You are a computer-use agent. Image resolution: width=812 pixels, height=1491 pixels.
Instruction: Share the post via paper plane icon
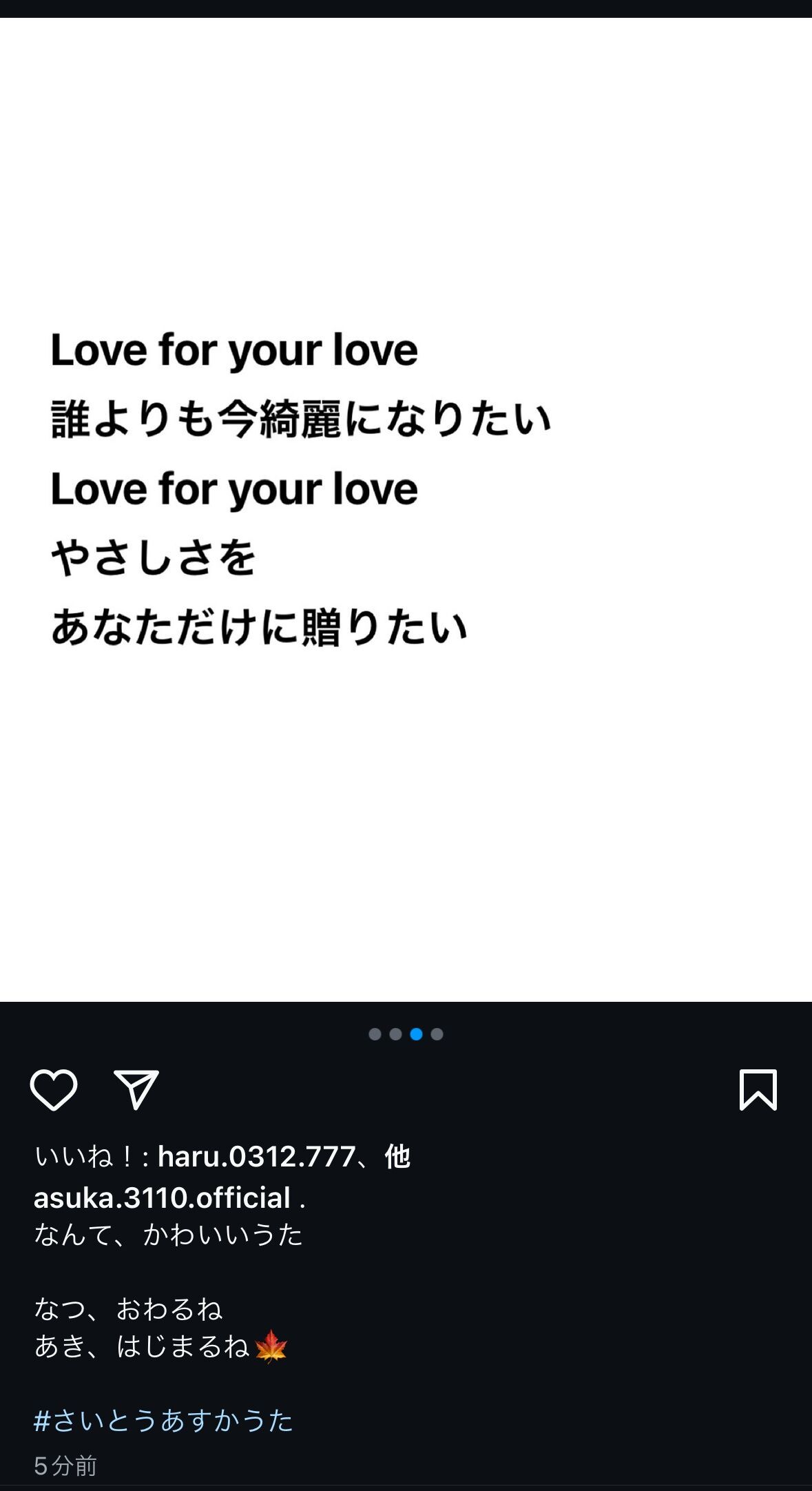(136, 1089)
